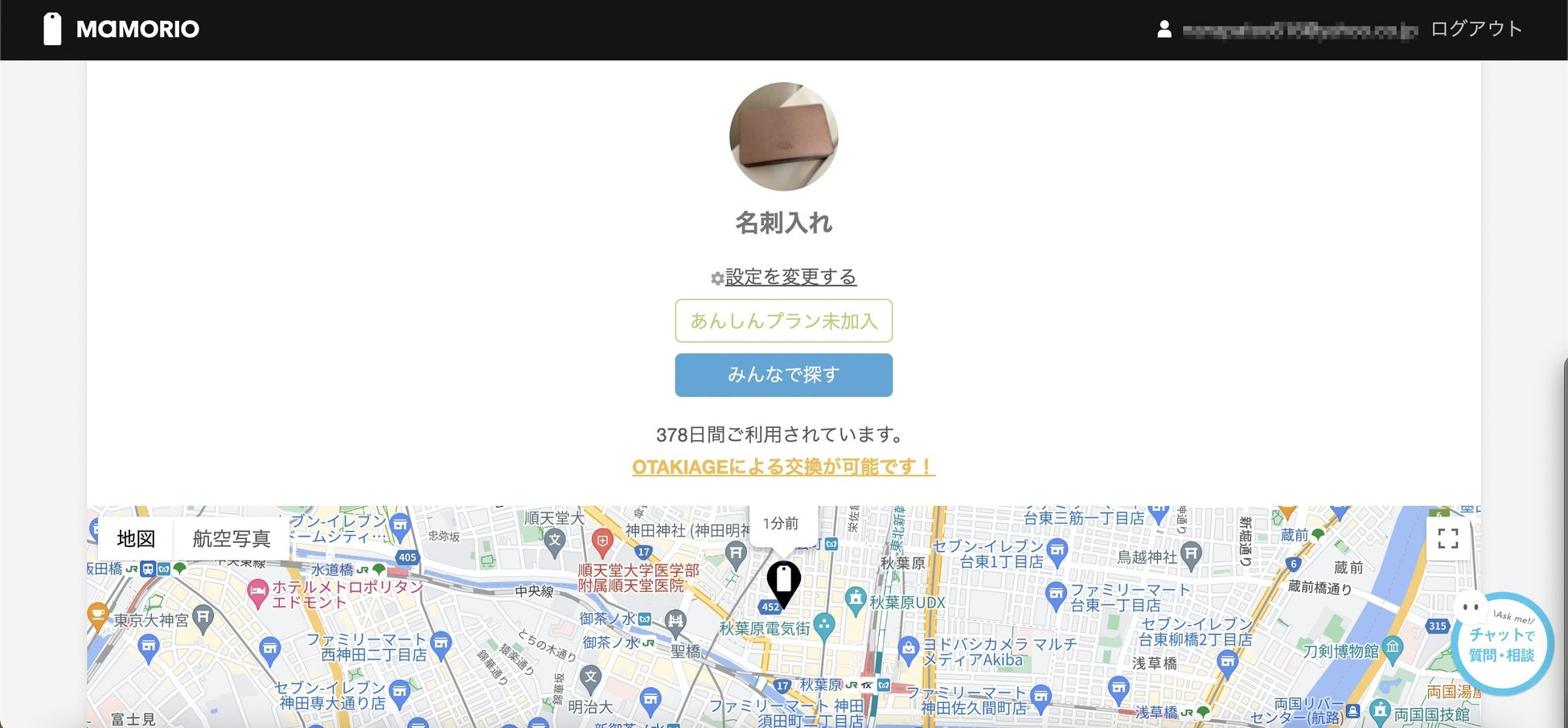Tap the MAMORIO tag pin on map
Screen dimensions: 1568x728
(x=783, y=582)
